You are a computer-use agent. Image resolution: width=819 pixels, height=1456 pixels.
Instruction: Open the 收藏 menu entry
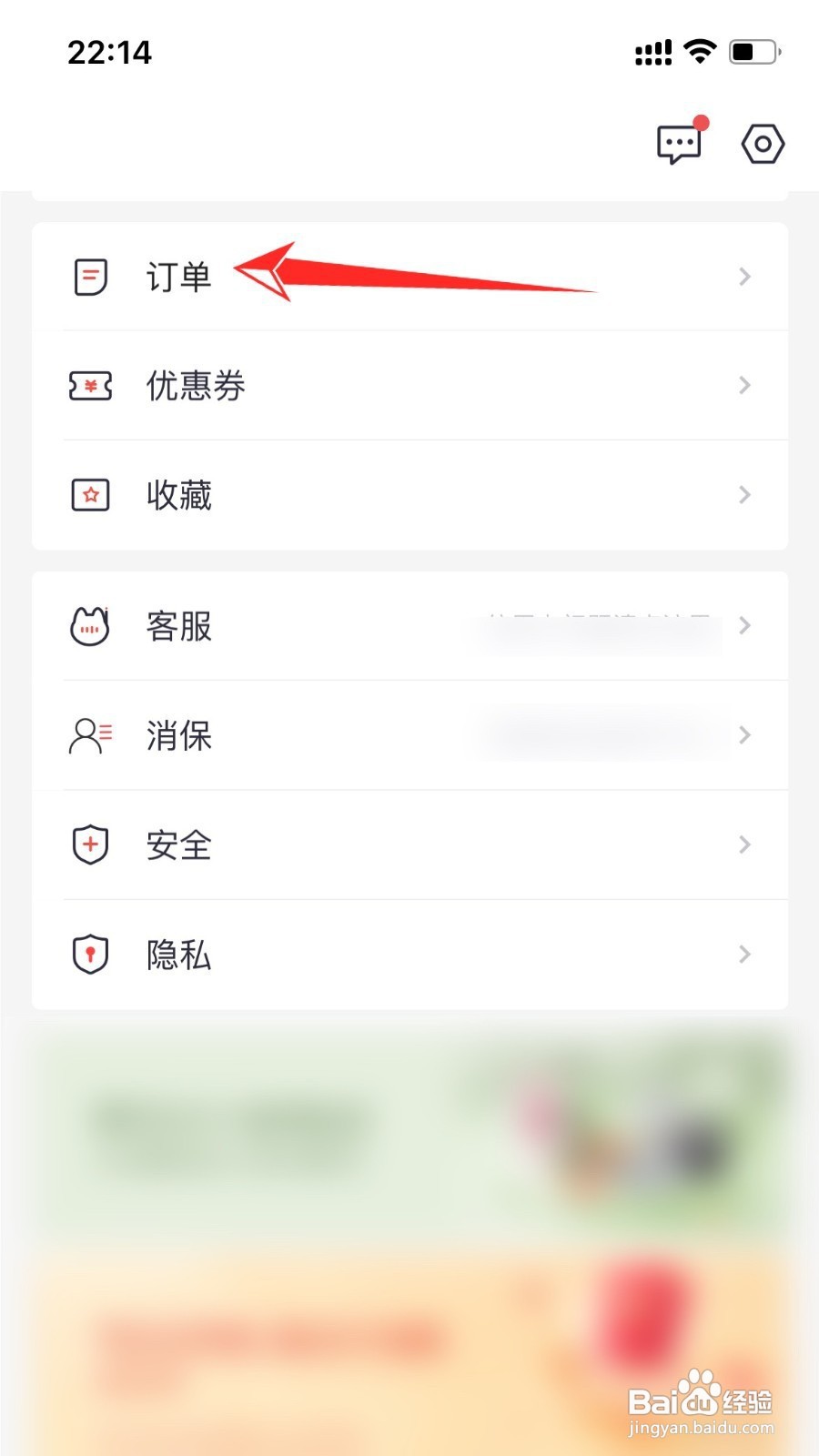(x=179, y=494)
